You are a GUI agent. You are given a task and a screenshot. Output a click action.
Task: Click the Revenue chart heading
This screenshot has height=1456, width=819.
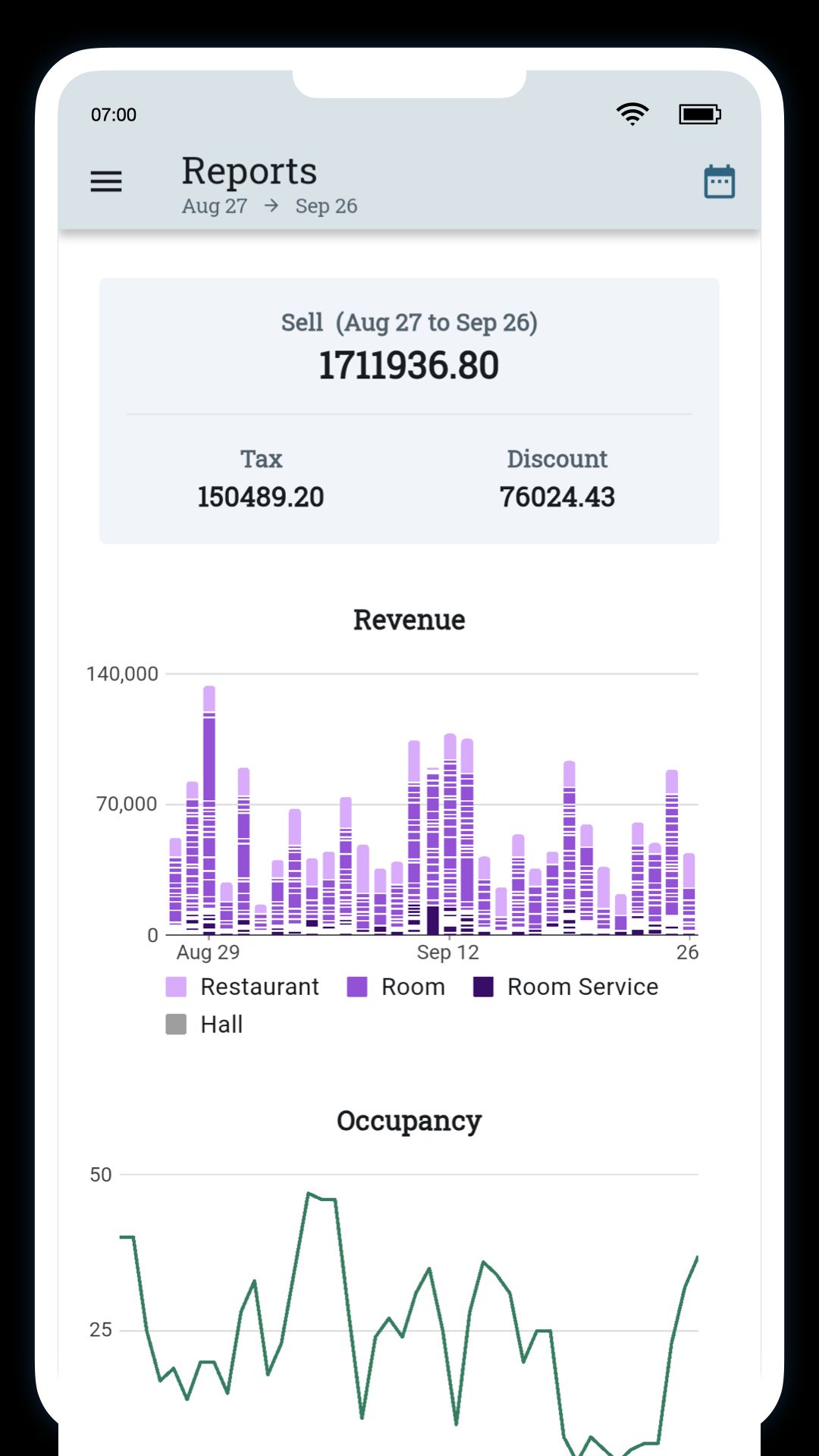tap(409, 620)
